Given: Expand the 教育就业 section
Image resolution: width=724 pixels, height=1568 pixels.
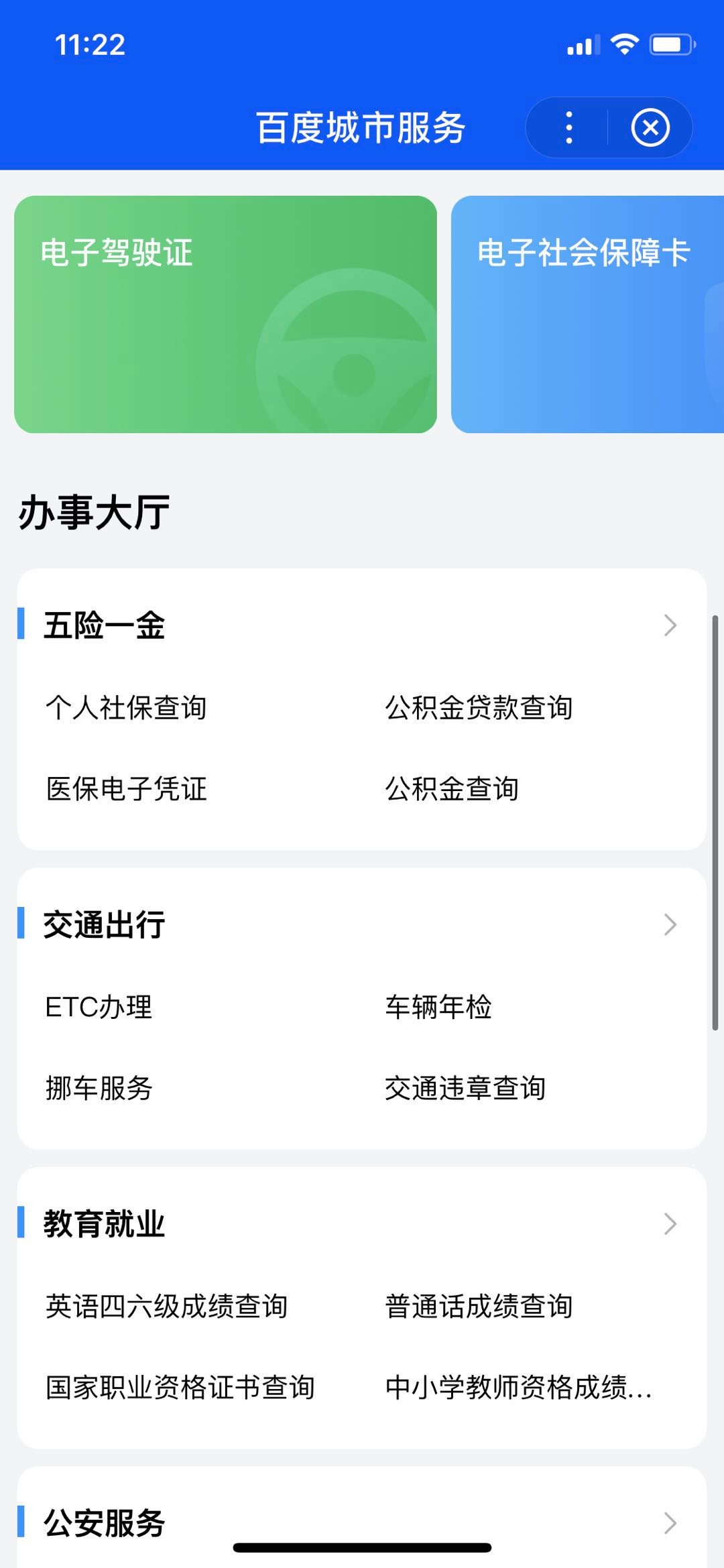Looking at the screenshot, I should (x=670, y=1224).
